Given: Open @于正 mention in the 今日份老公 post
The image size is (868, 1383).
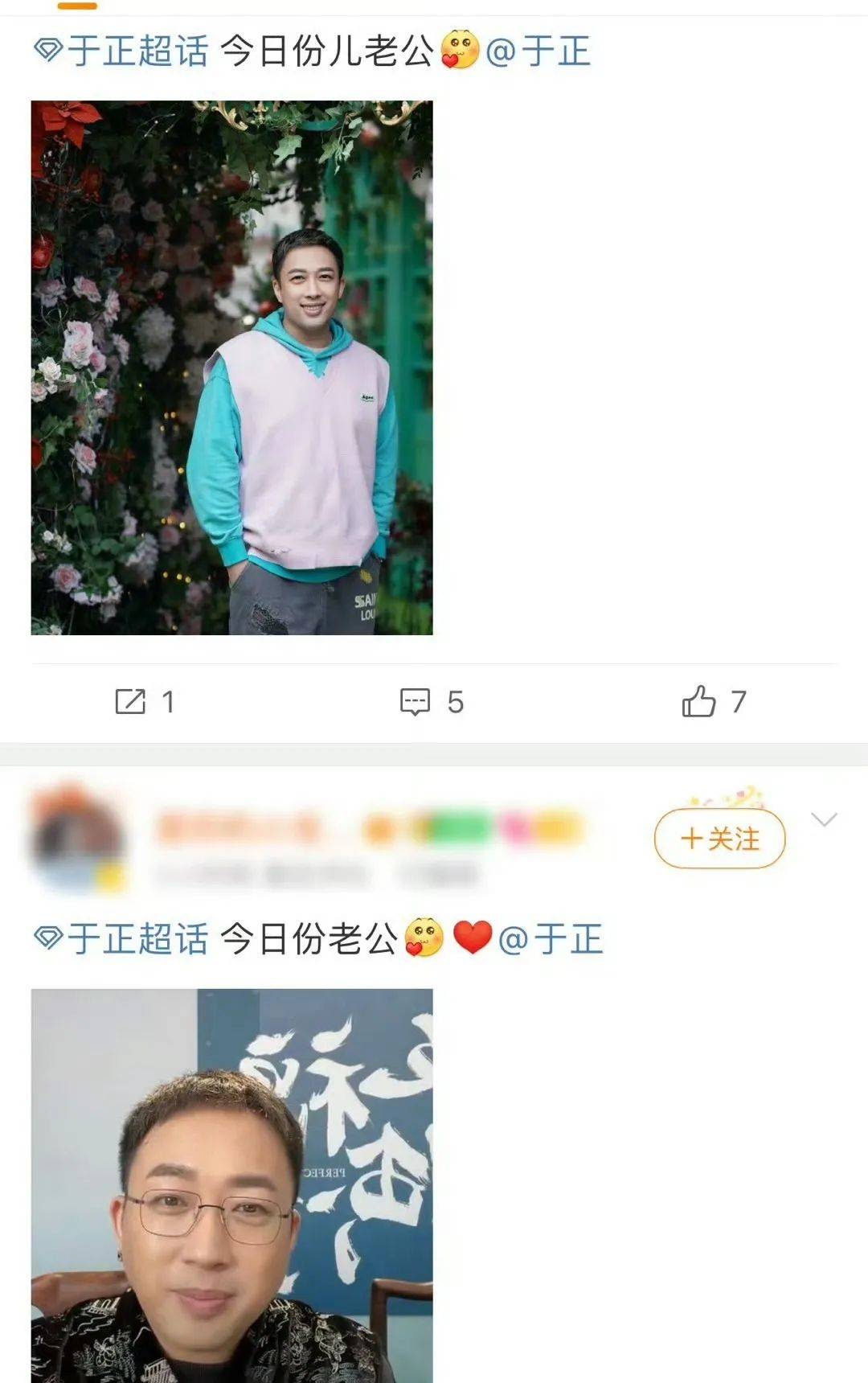Looking at the screenshot, I should (551, 939).
